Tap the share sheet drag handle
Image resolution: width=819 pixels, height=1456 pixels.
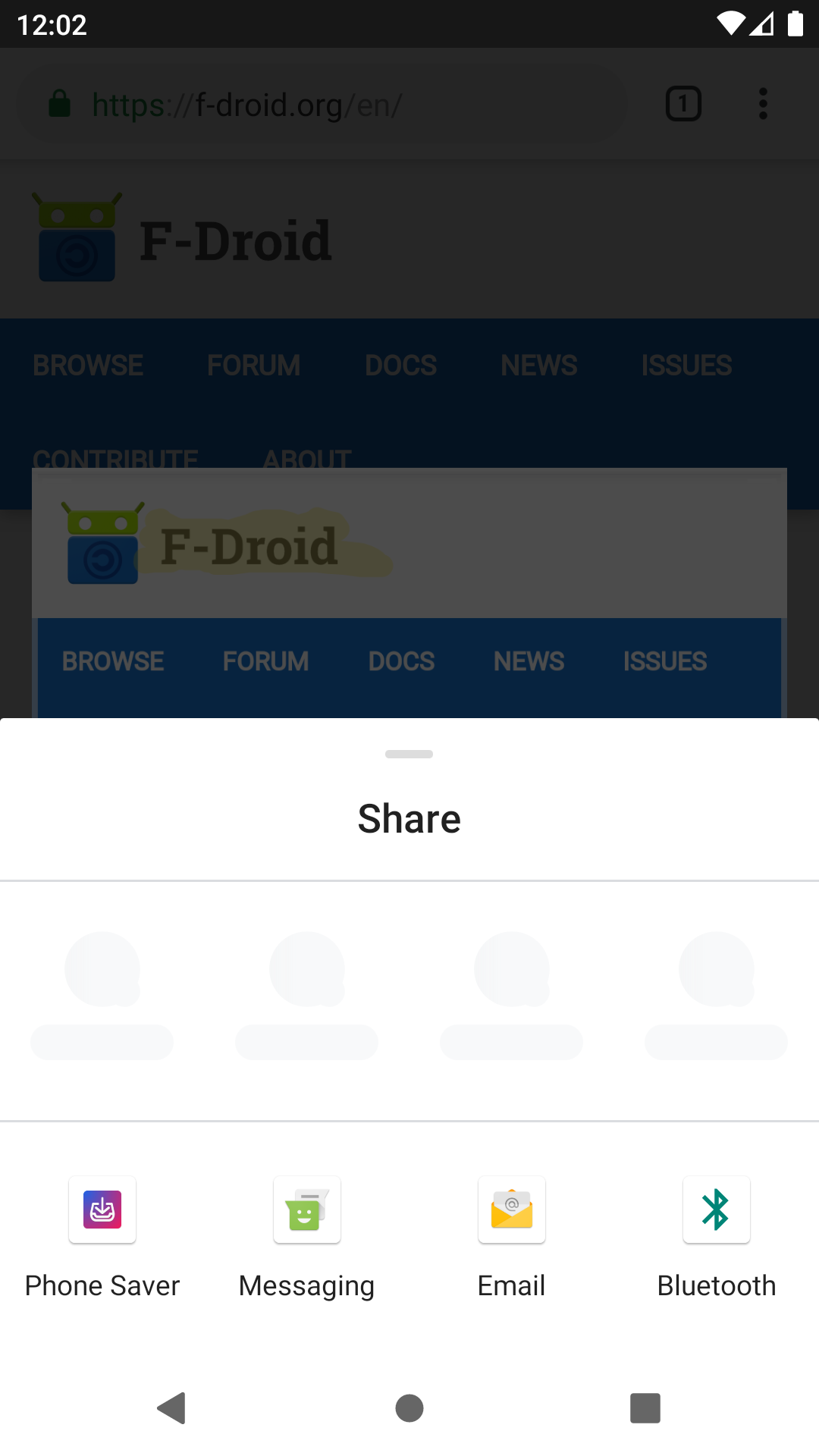[409, 754]
